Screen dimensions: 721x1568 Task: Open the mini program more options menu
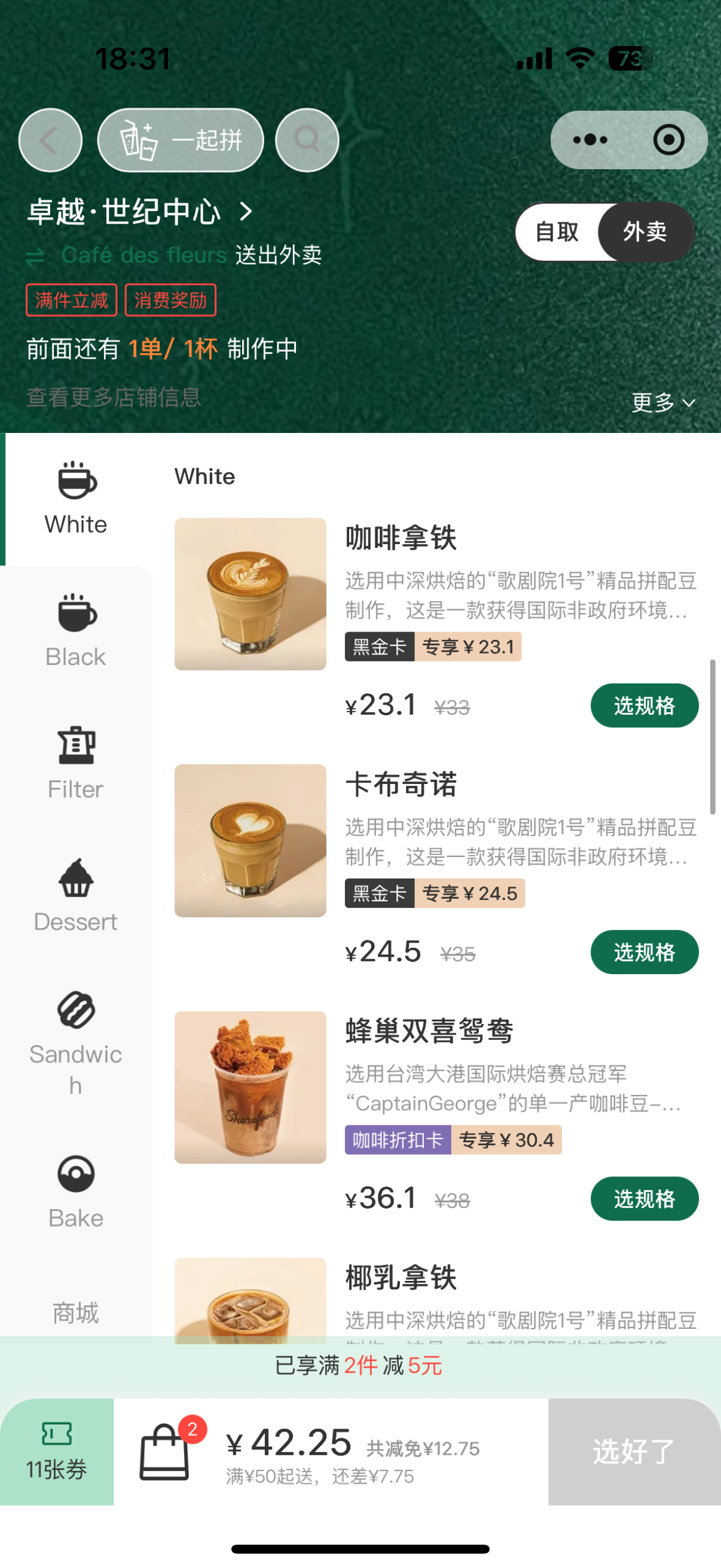(x=589, y=140)
